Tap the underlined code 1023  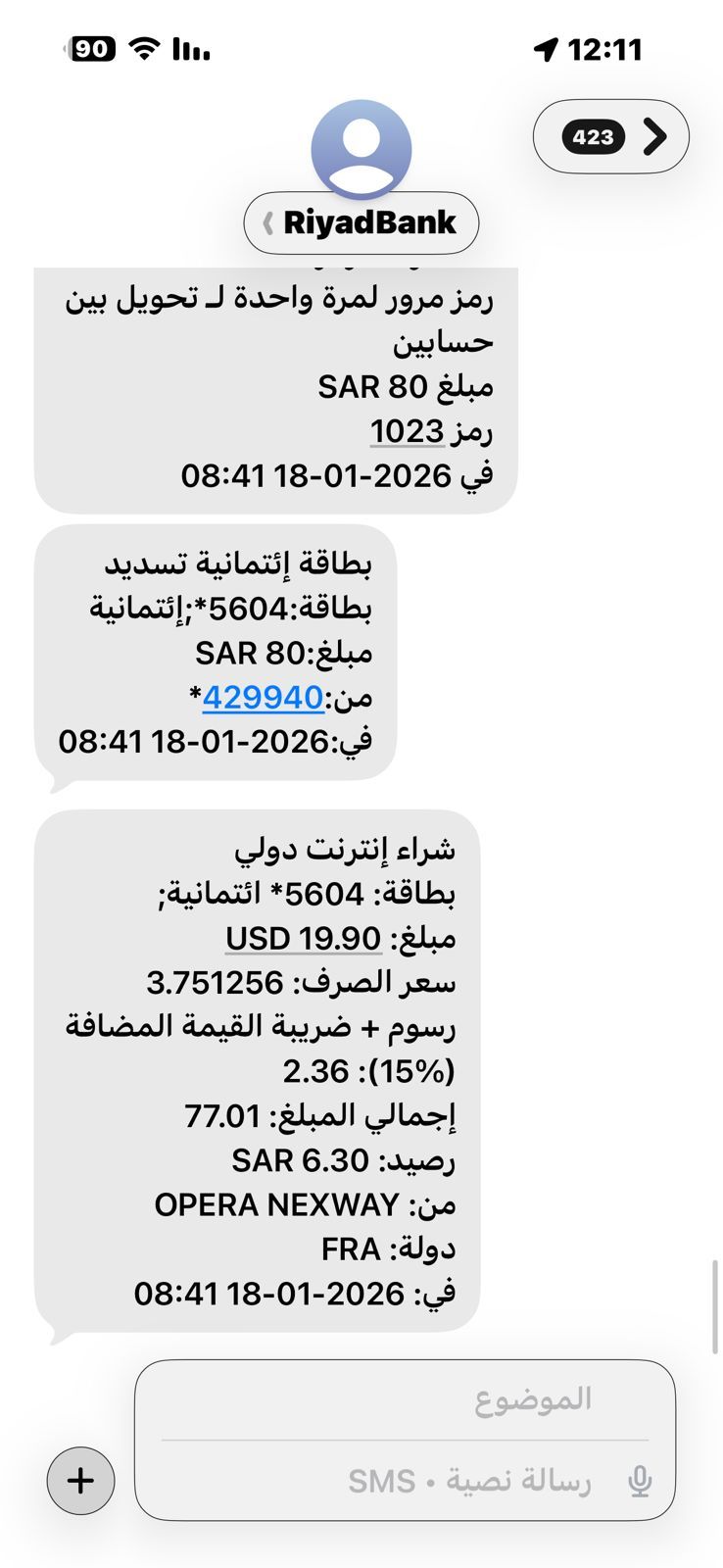coord(407,431)
